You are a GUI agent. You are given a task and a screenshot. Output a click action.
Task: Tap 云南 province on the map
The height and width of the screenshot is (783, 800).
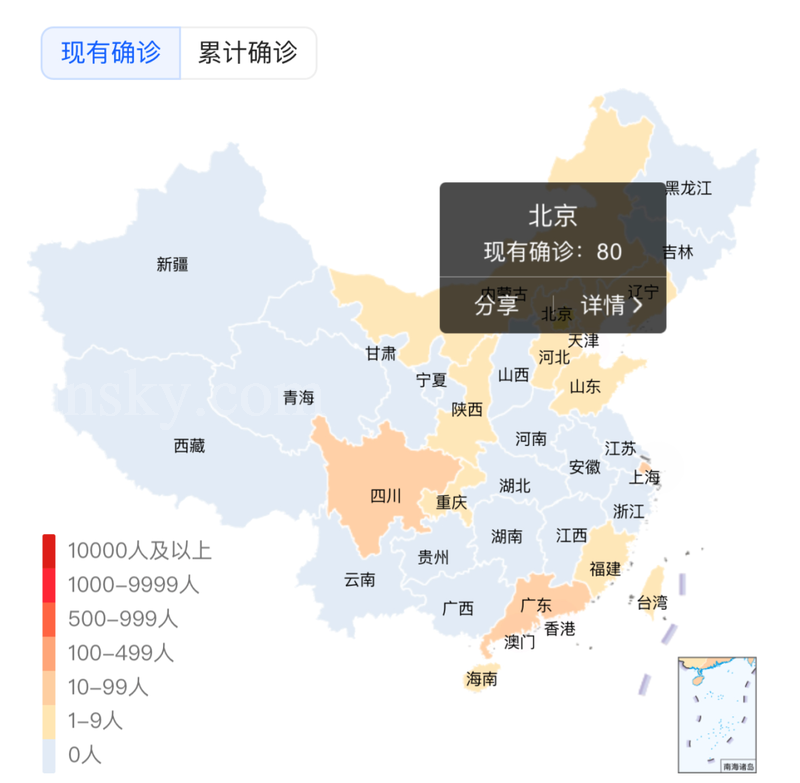click(x=359, y=579)
